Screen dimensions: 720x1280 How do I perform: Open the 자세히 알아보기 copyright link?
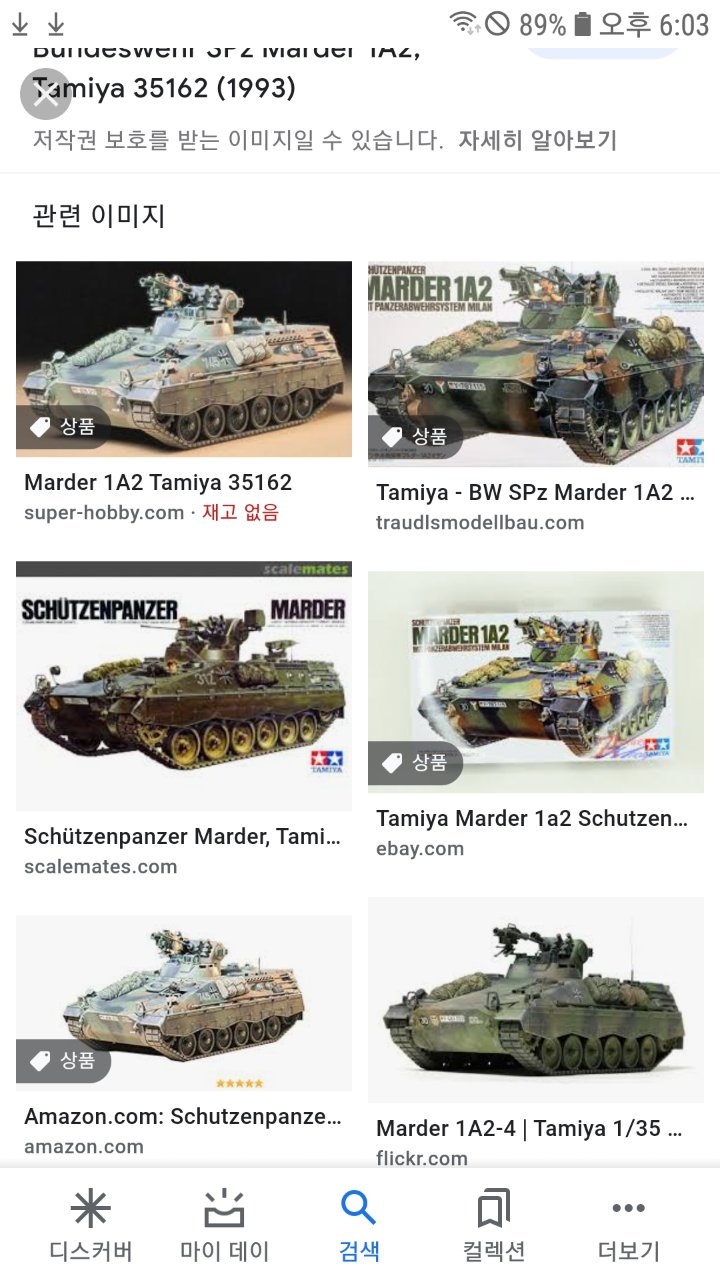(537, 140)
